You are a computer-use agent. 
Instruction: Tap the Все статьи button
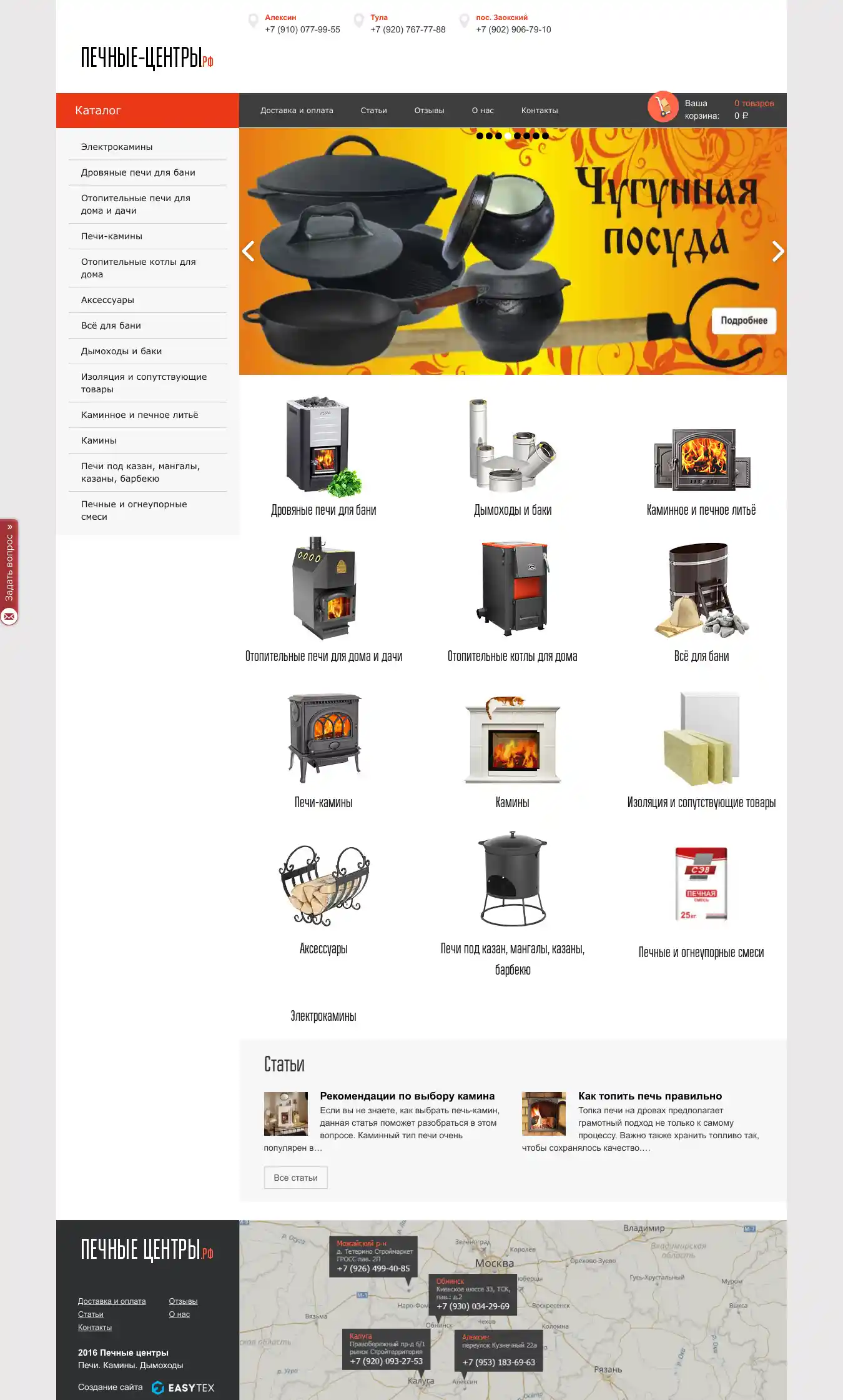(295, 1178)
